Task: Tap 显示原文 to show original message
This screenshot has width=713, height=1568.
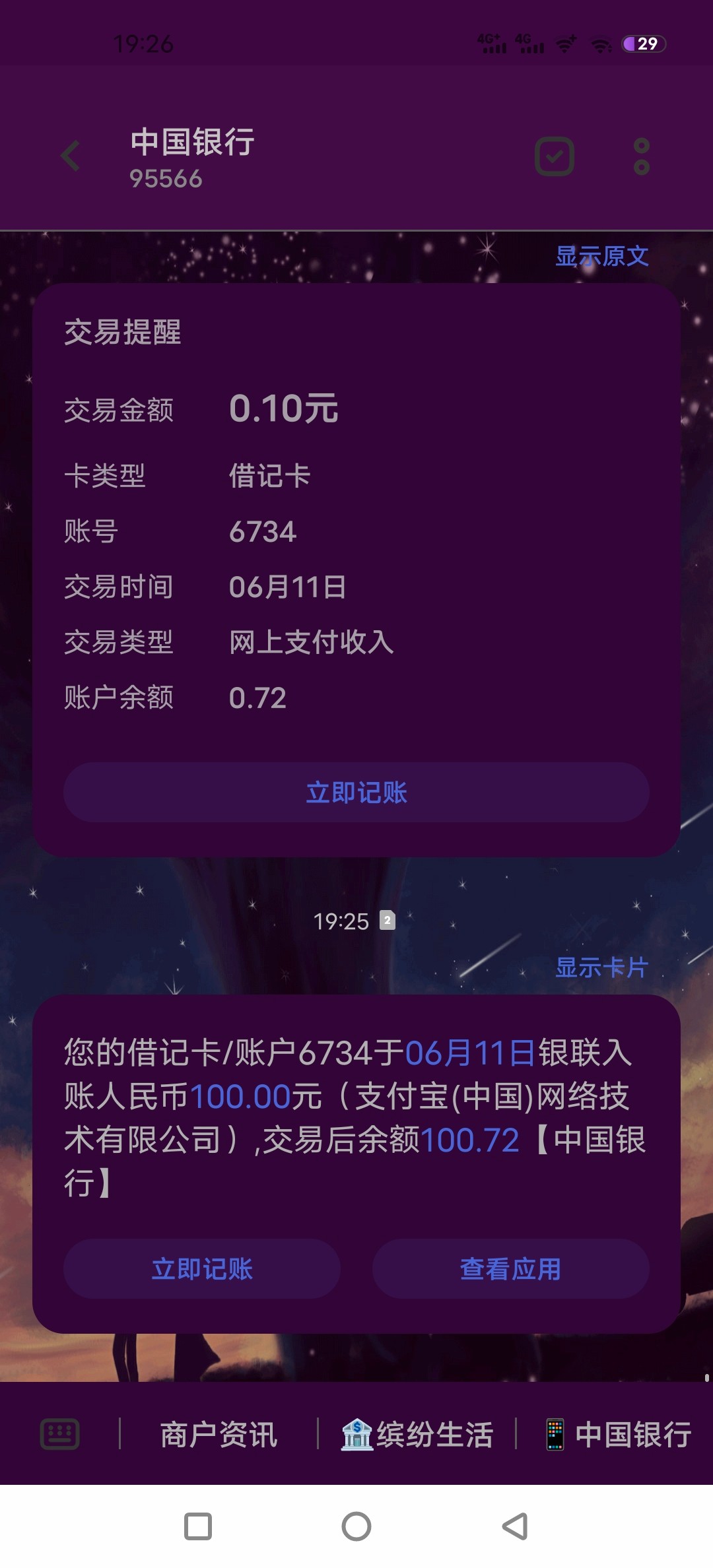Action: [601, 257]
